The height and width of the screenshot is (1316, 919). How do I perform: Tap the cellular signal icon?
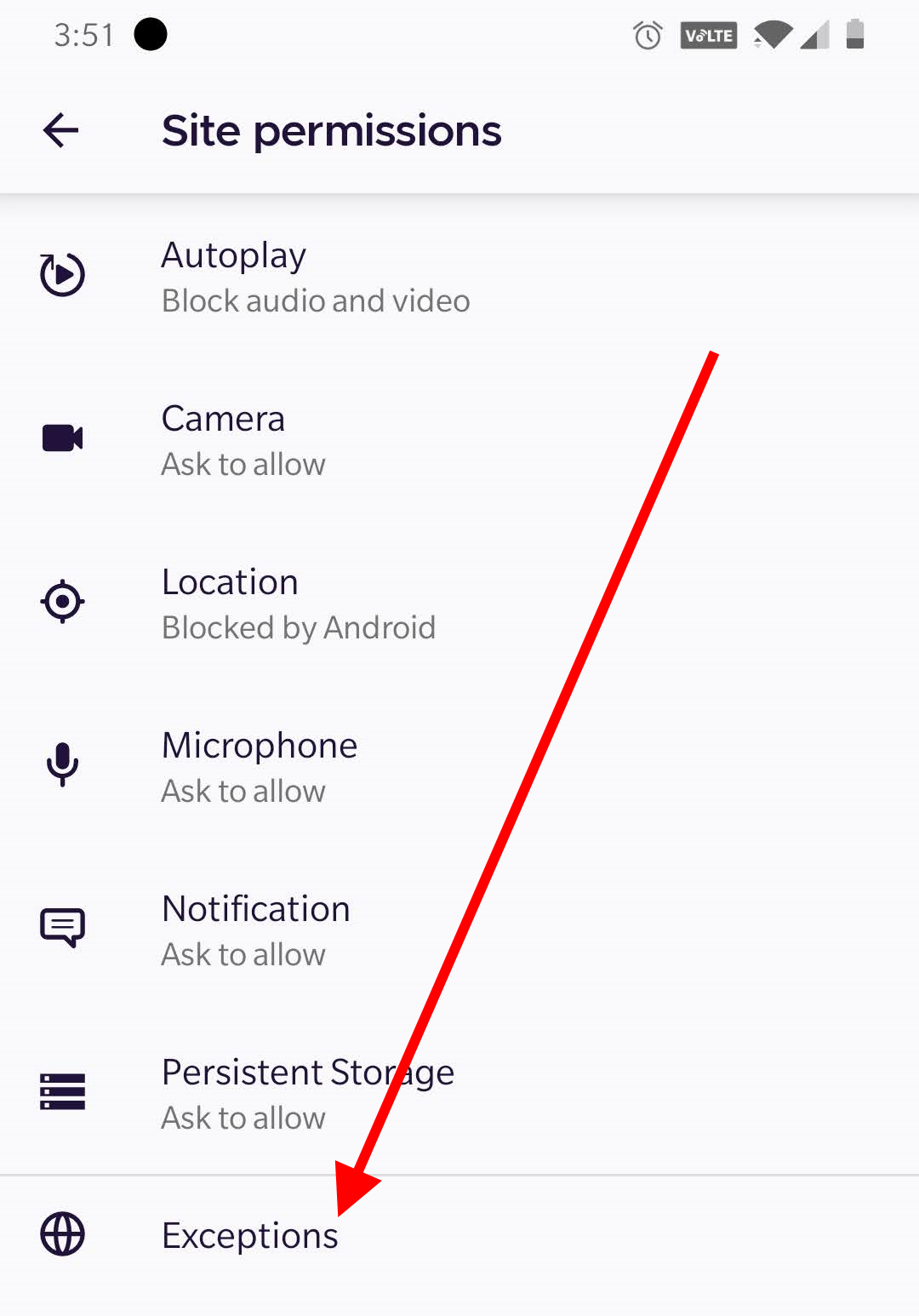(815, 35)
